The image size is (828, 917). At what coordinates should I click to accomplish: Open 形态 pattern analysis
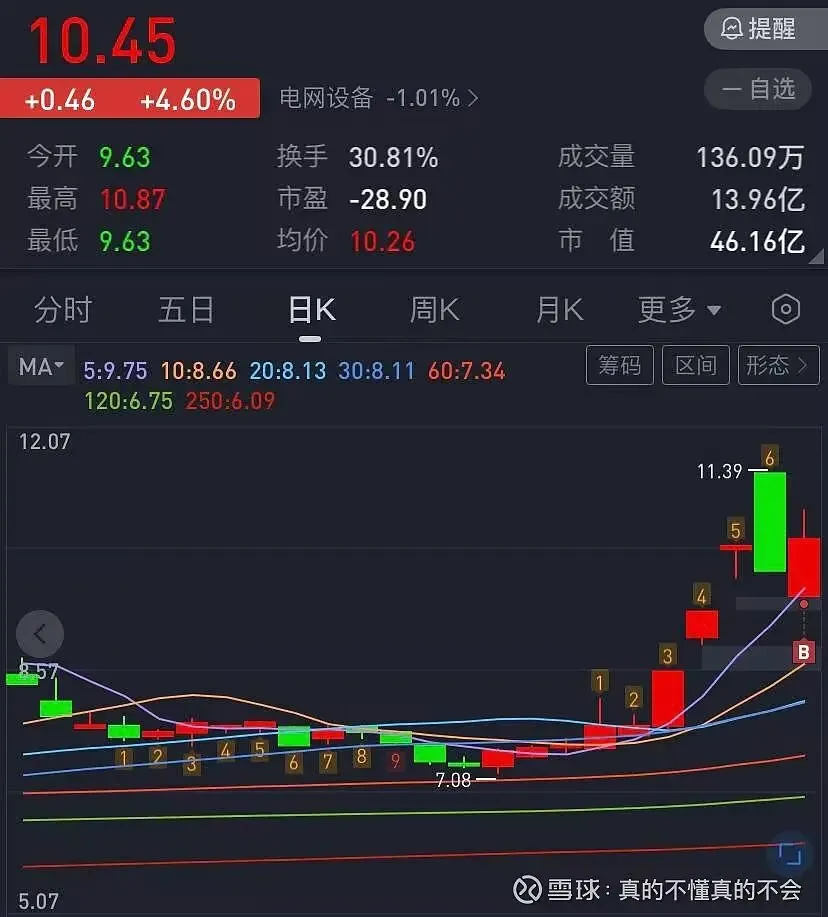coord(778,366)
